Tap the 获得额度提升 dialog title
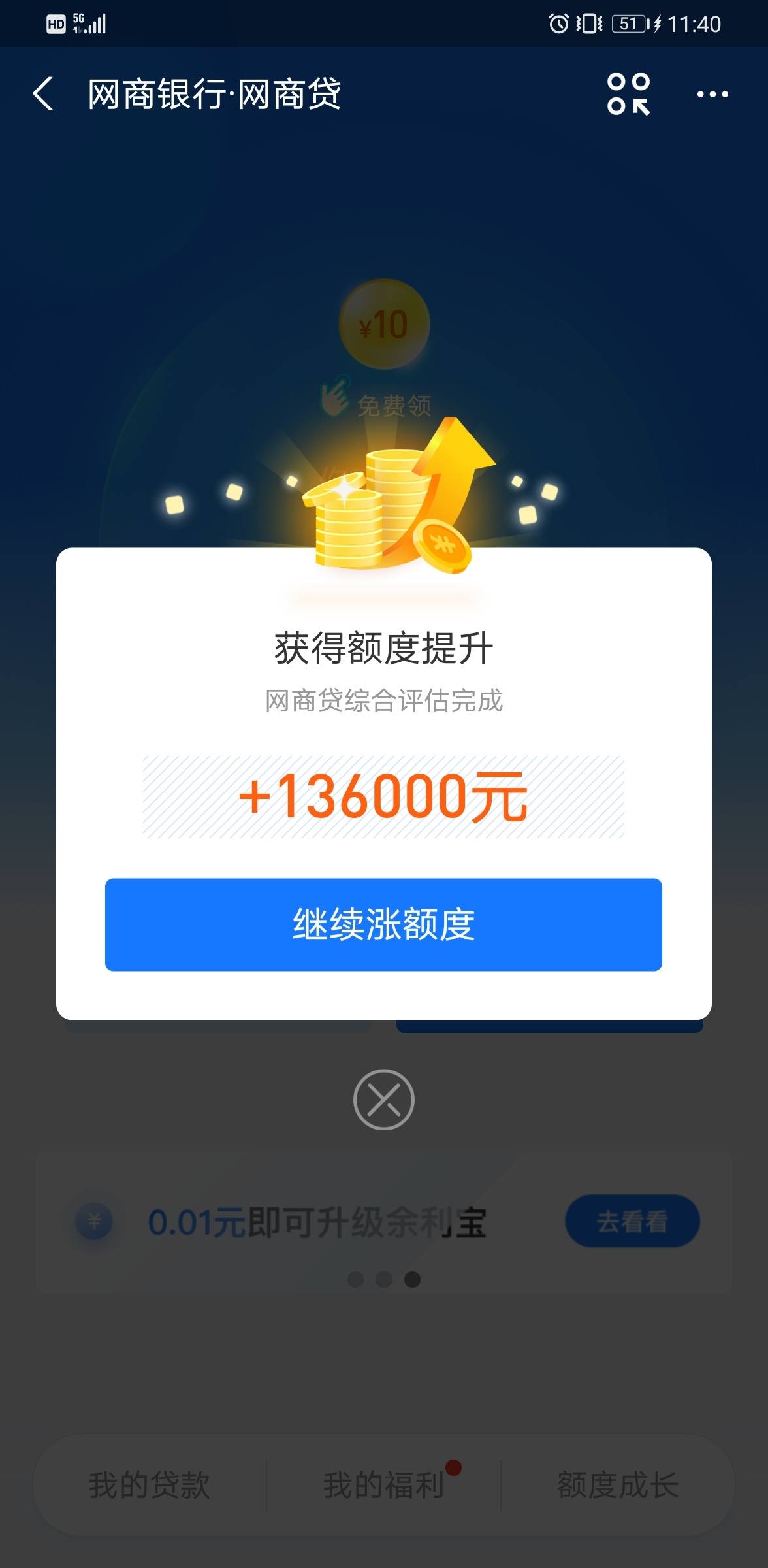The height and width of the screenshot is (1568, 768). coord(384,647)
